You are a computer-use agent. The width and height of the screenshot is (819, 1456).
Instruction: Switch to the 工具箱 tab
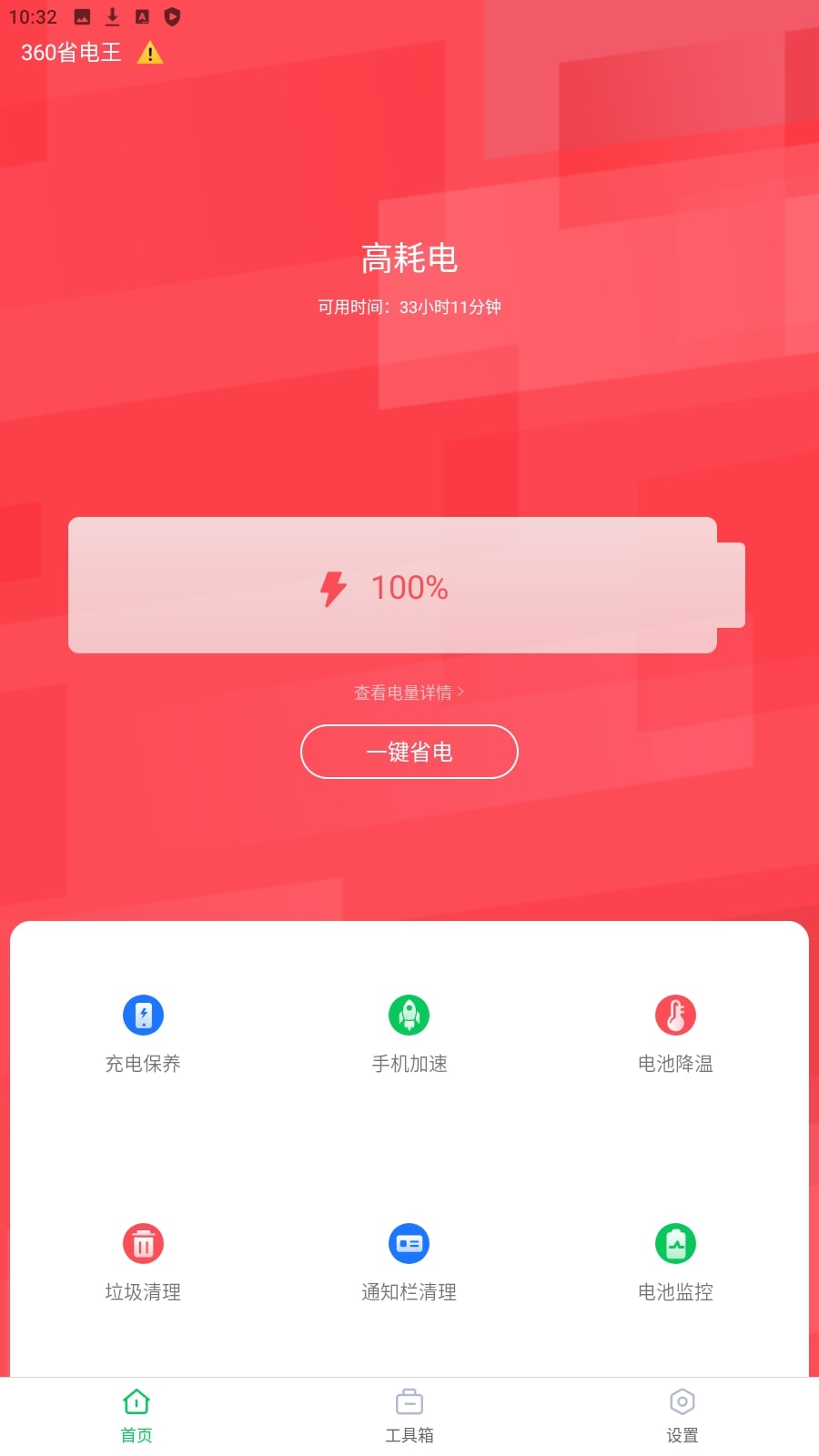pyautogui.click(x=409, y=1415)
